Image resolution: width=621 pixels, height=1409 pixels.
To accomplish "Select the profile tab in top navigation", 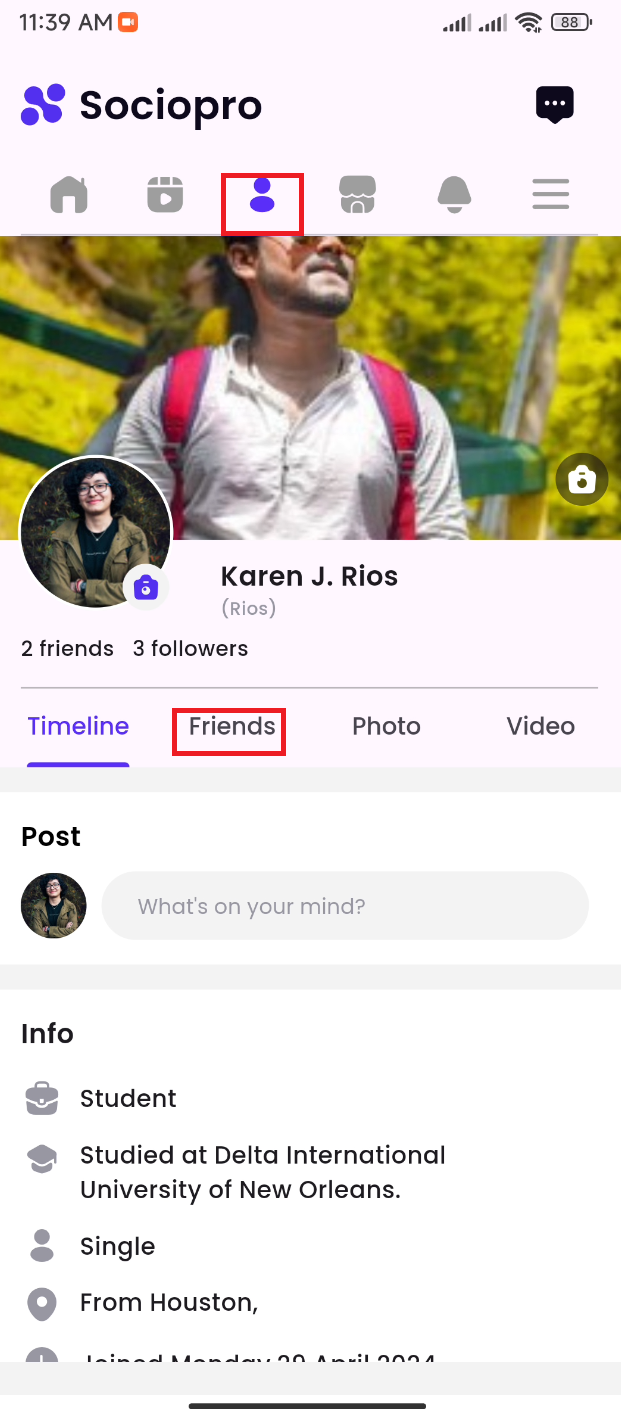I will click(x=262, y=194).
